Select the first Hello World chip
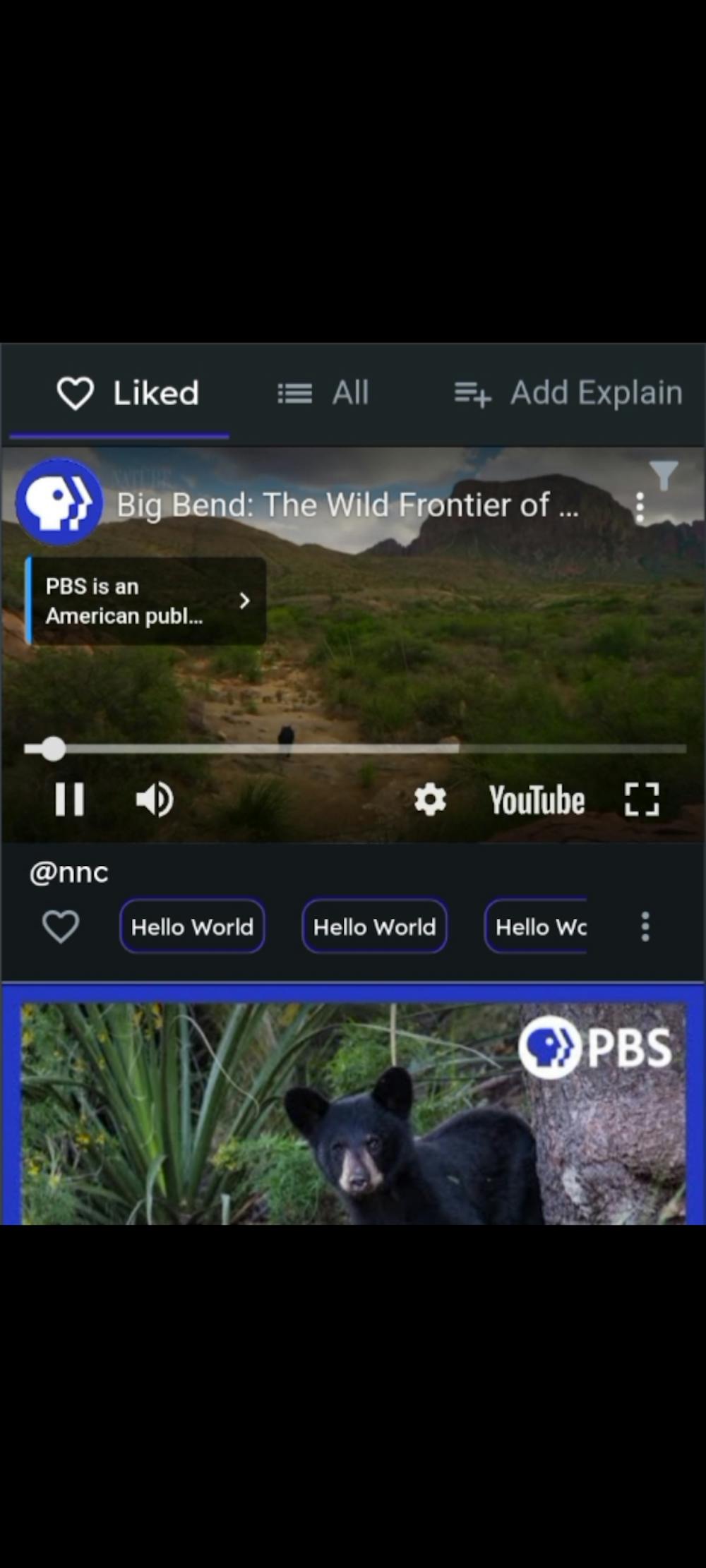 click(192, 926)
